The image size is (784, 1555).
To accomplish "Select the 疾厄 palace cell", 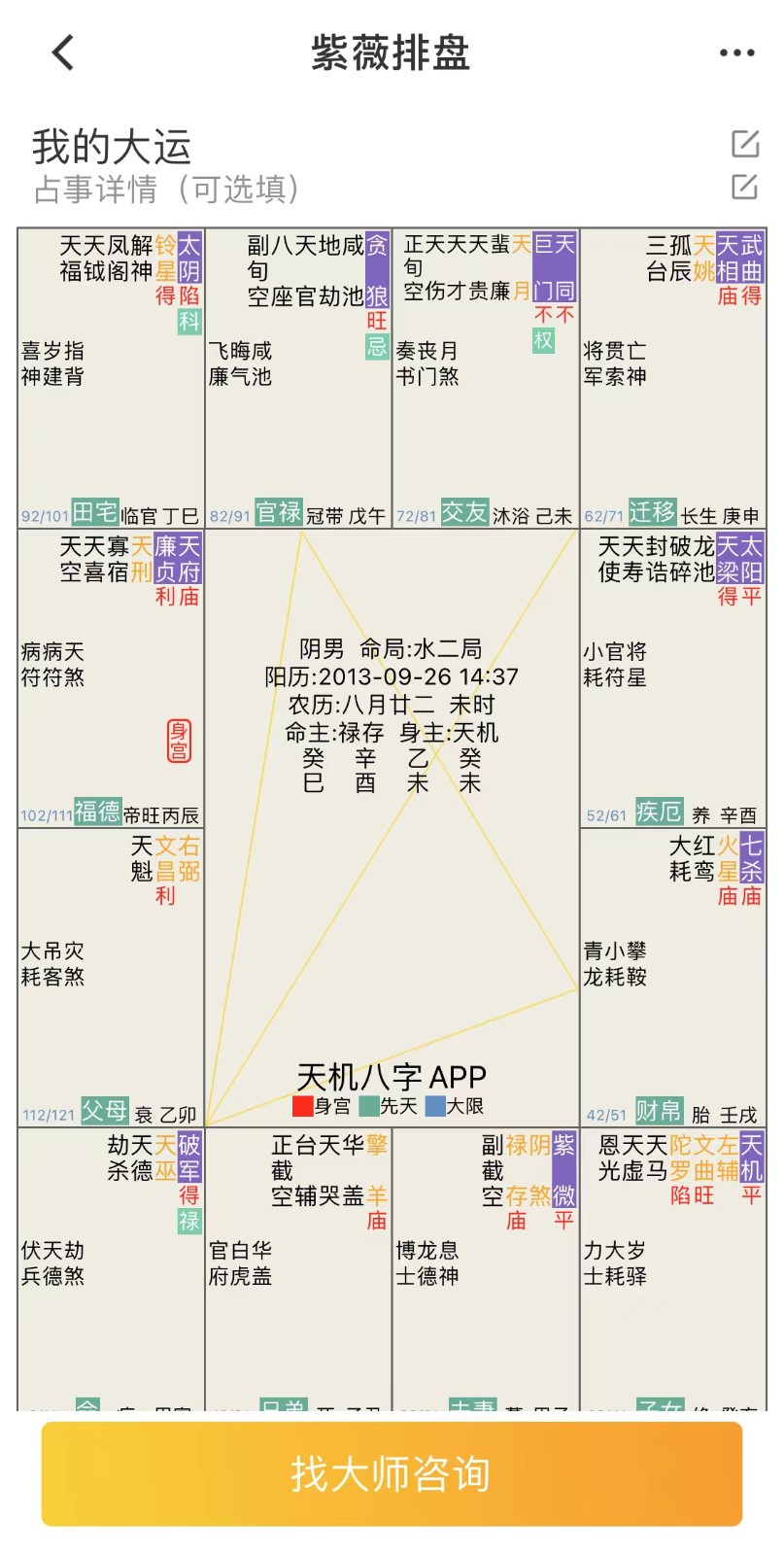I will pos(673,678).
